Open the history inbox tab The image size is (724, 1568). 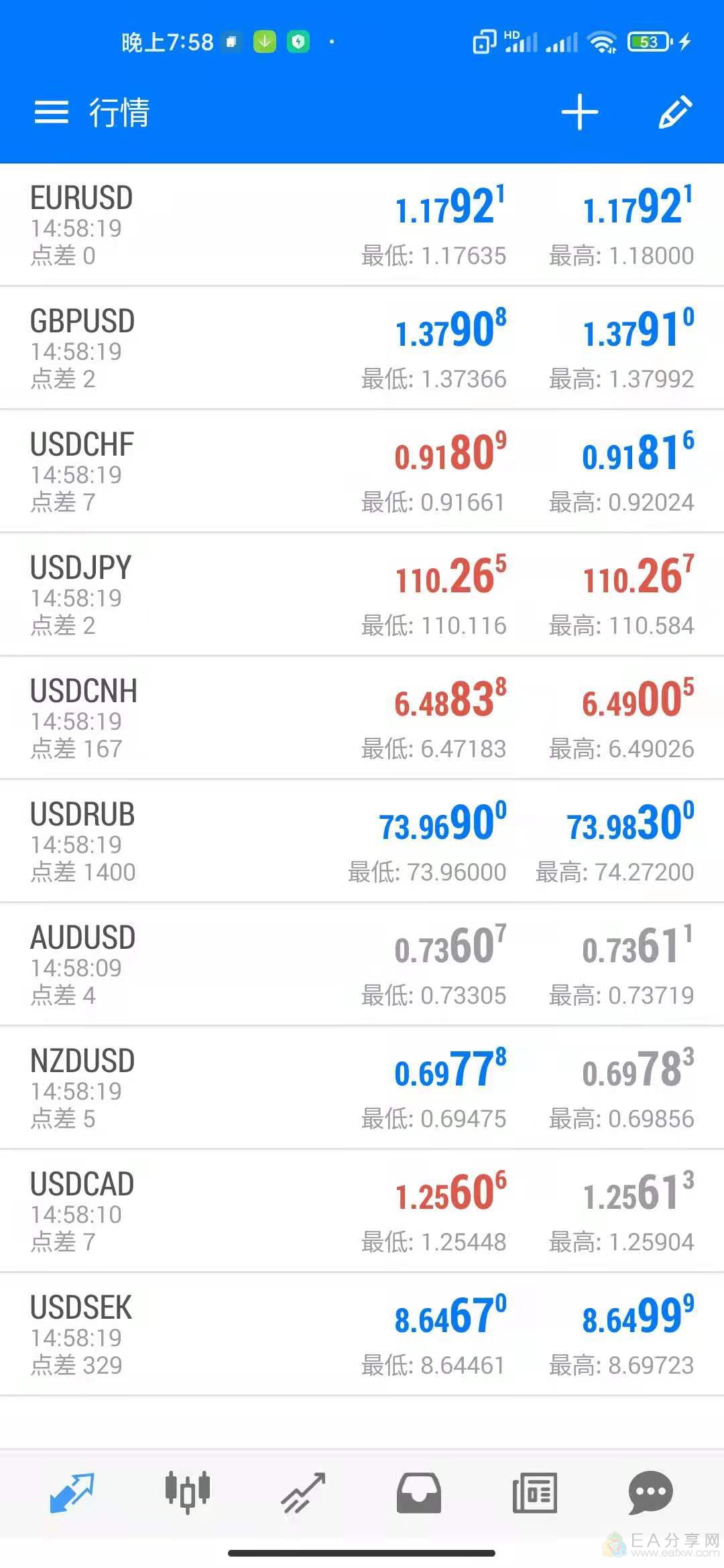(419, 1492)
